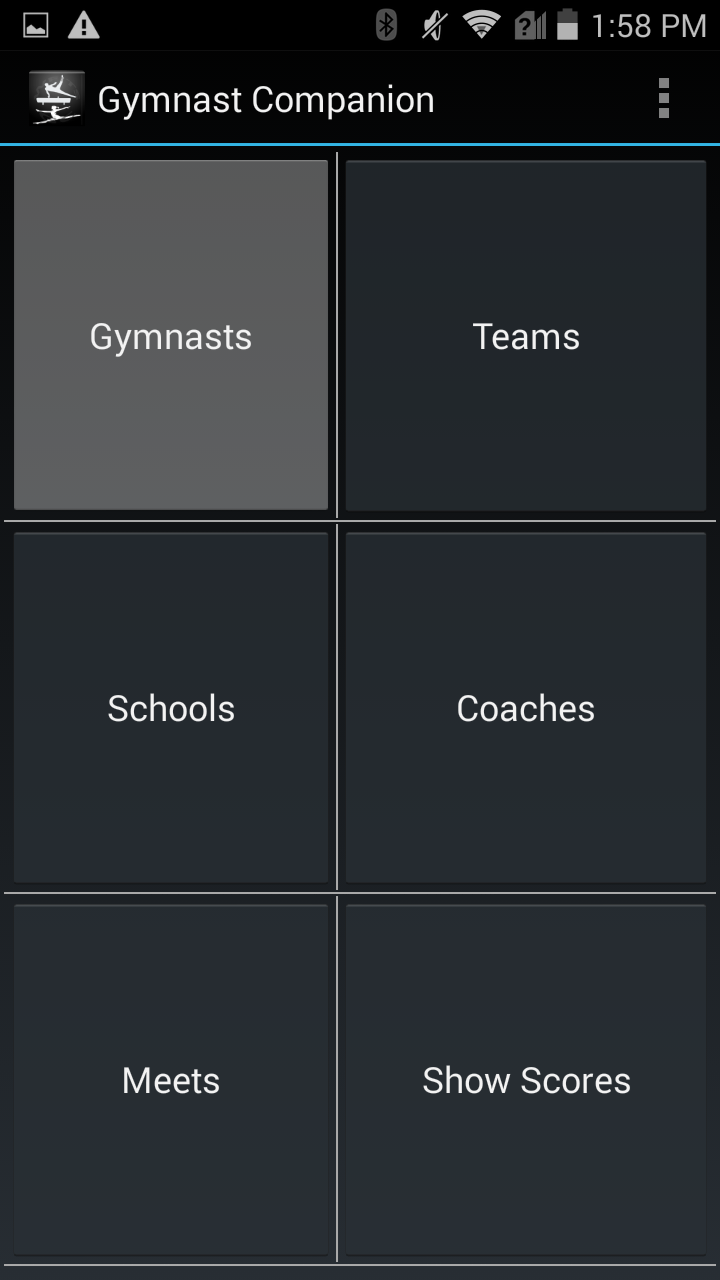Open the Gymnasts section
Screen dimensions: 720x1280
171,336
